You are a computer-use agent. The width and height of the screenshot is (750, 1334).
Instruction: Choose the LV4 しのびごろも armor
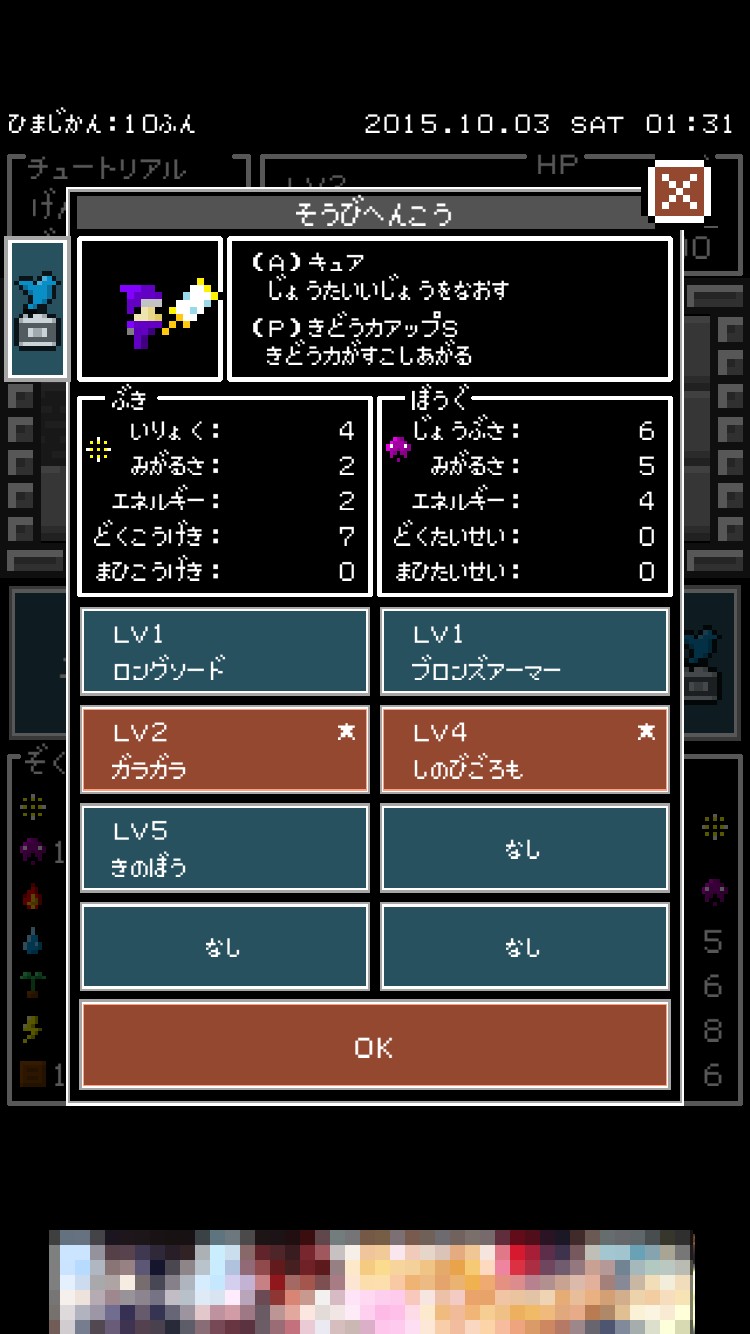point(524,750)
